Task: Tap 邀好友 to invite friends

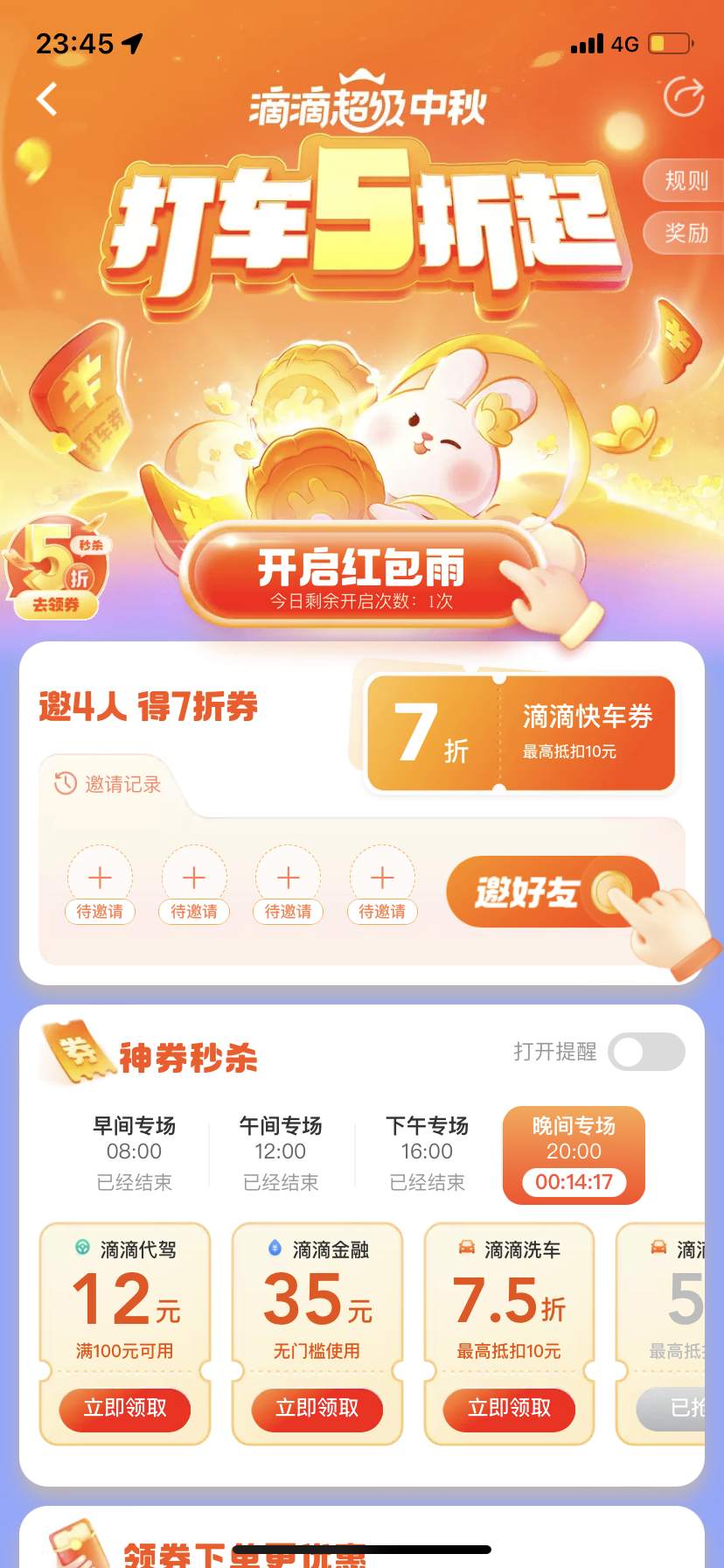Action: coord(552,892)
